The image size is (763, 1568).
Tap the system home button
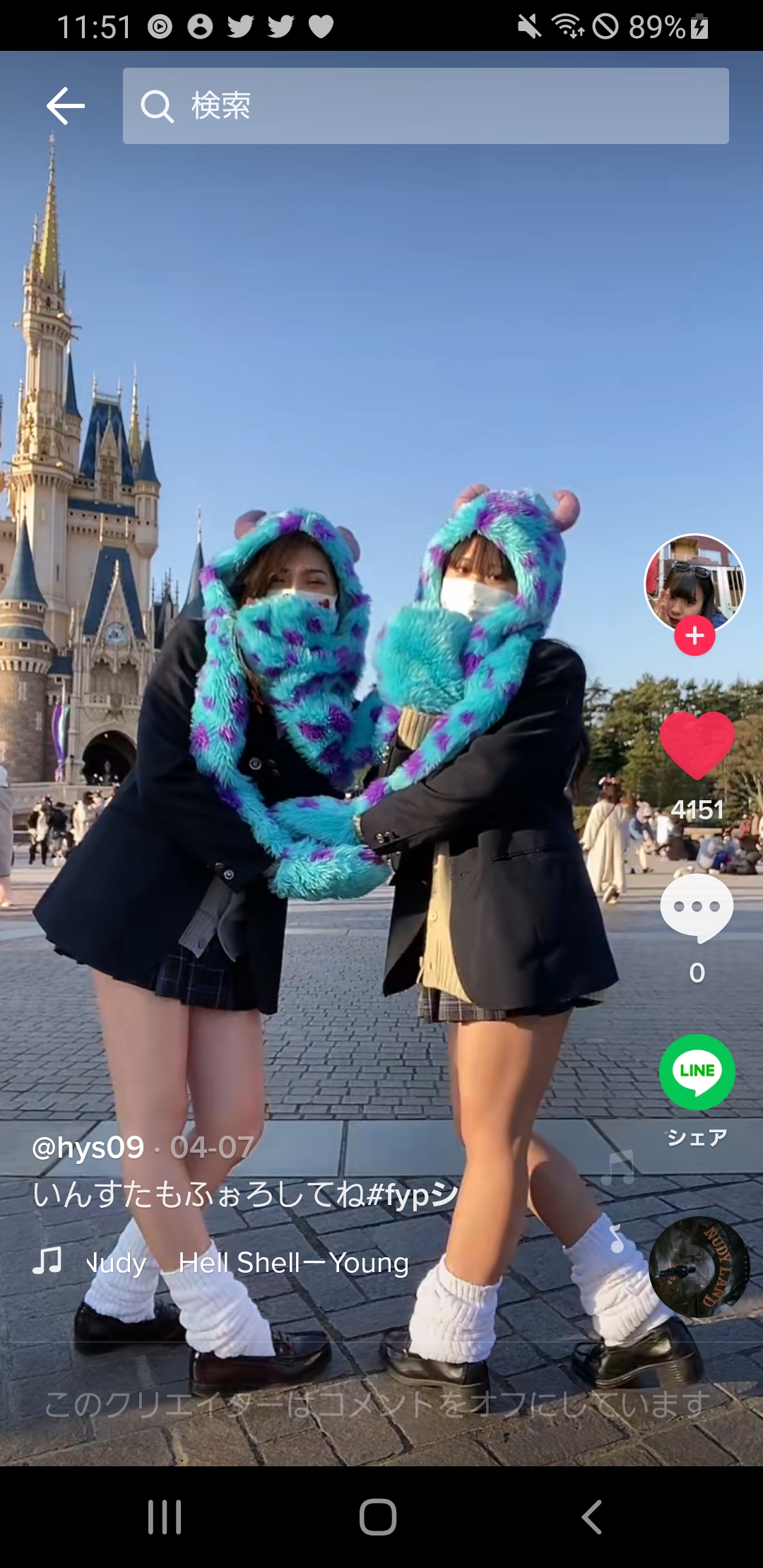(x=378, y=1517)
